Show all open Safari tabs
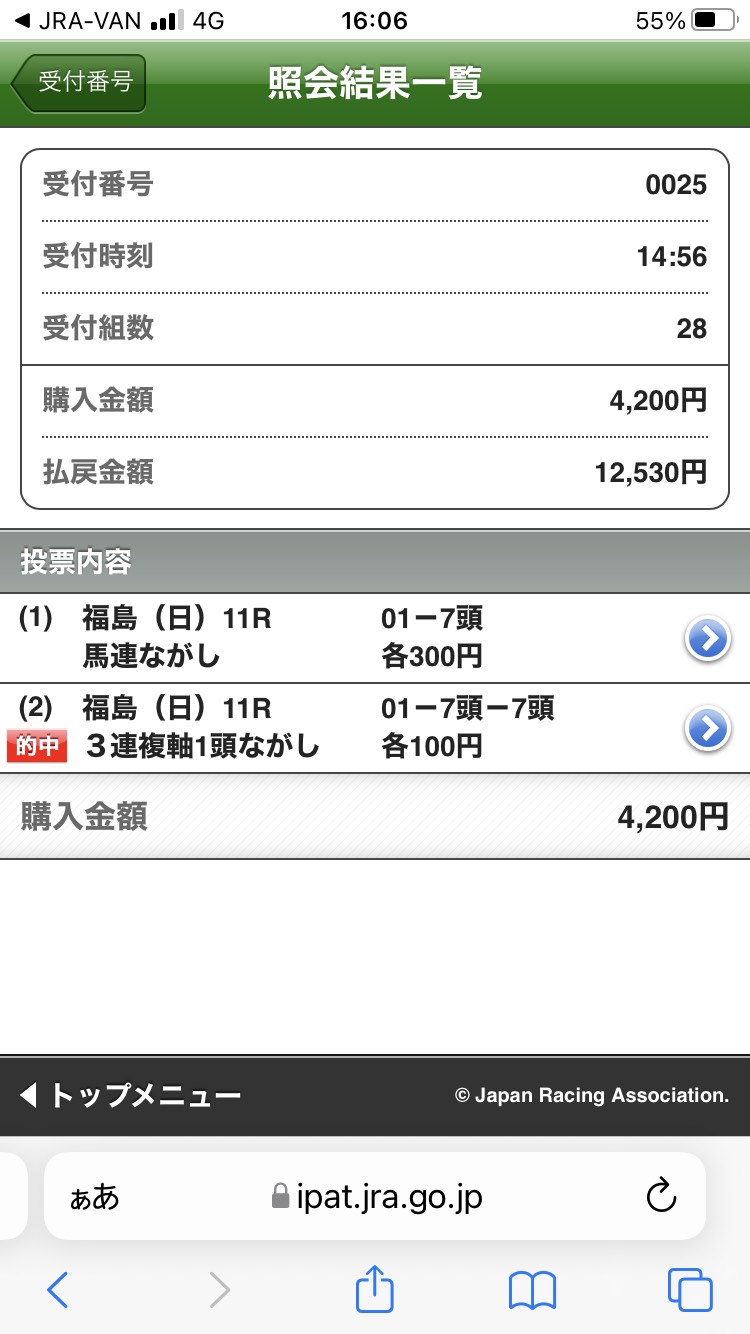The width and height of the screenshot is (750, 1334). [x=690, y=1291]
